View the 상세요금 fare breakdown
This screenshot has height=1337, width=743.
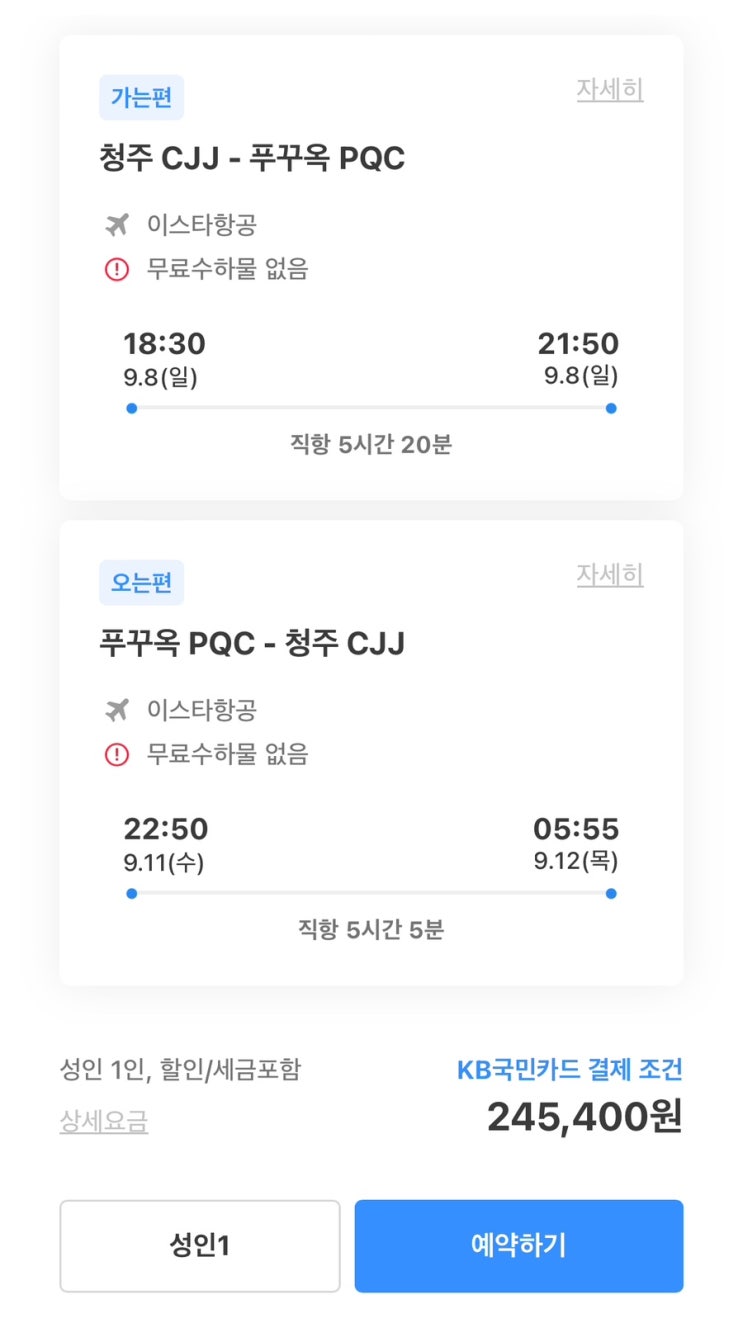point(104,1122)
